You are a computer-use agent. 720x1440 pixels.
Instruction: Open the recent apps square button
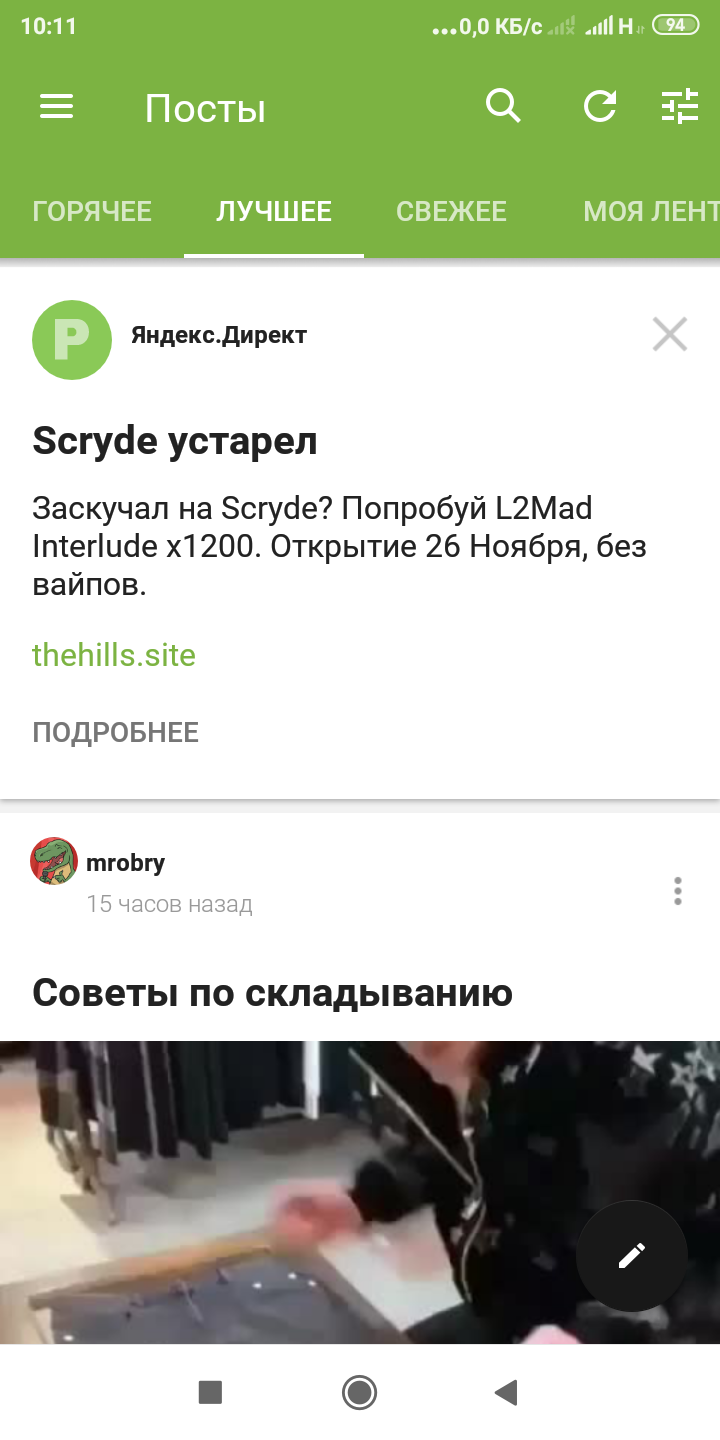click(210, 1392)
